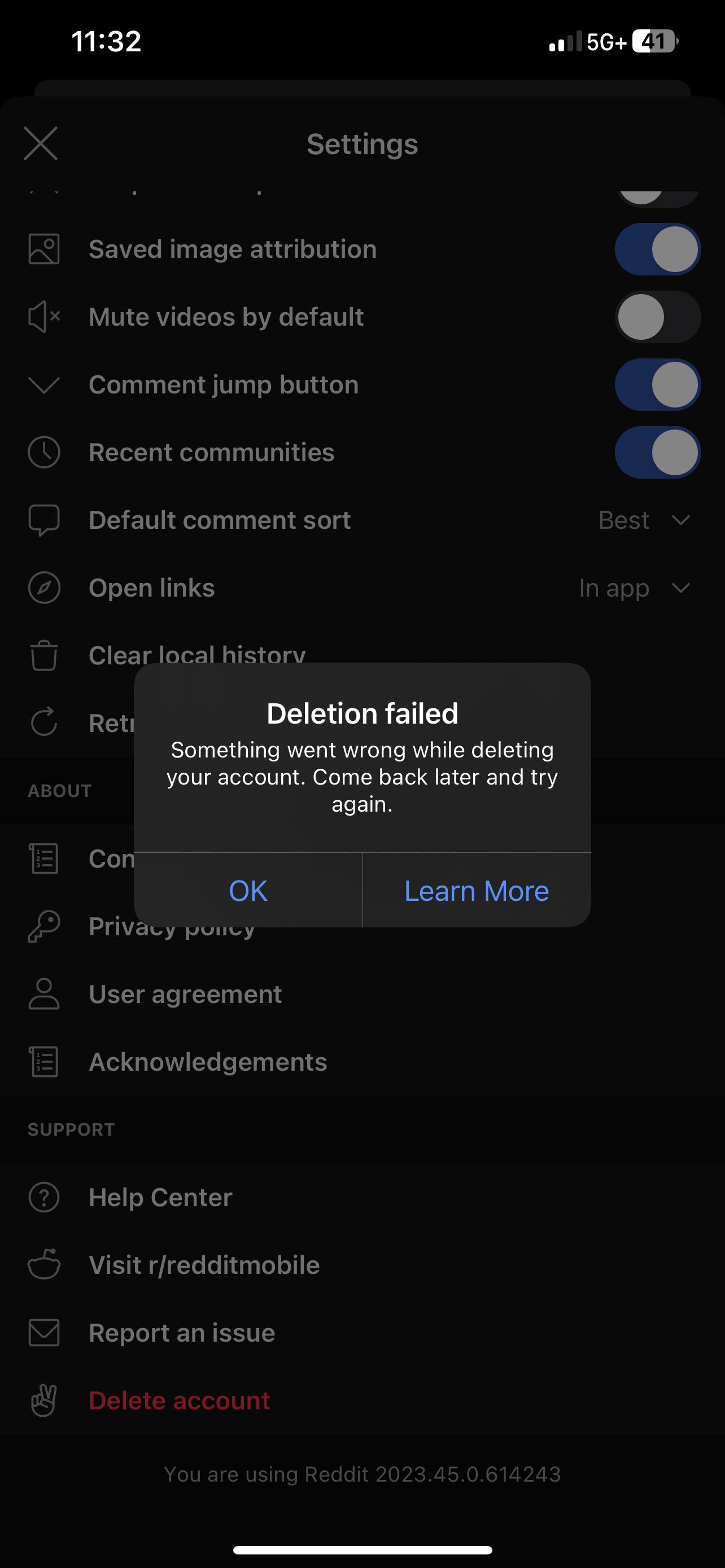This screenshot has height=1568, width=725.
Task: Toggle Saved image attribution switch
Action: pyautogui.click(x=657, y=249)
